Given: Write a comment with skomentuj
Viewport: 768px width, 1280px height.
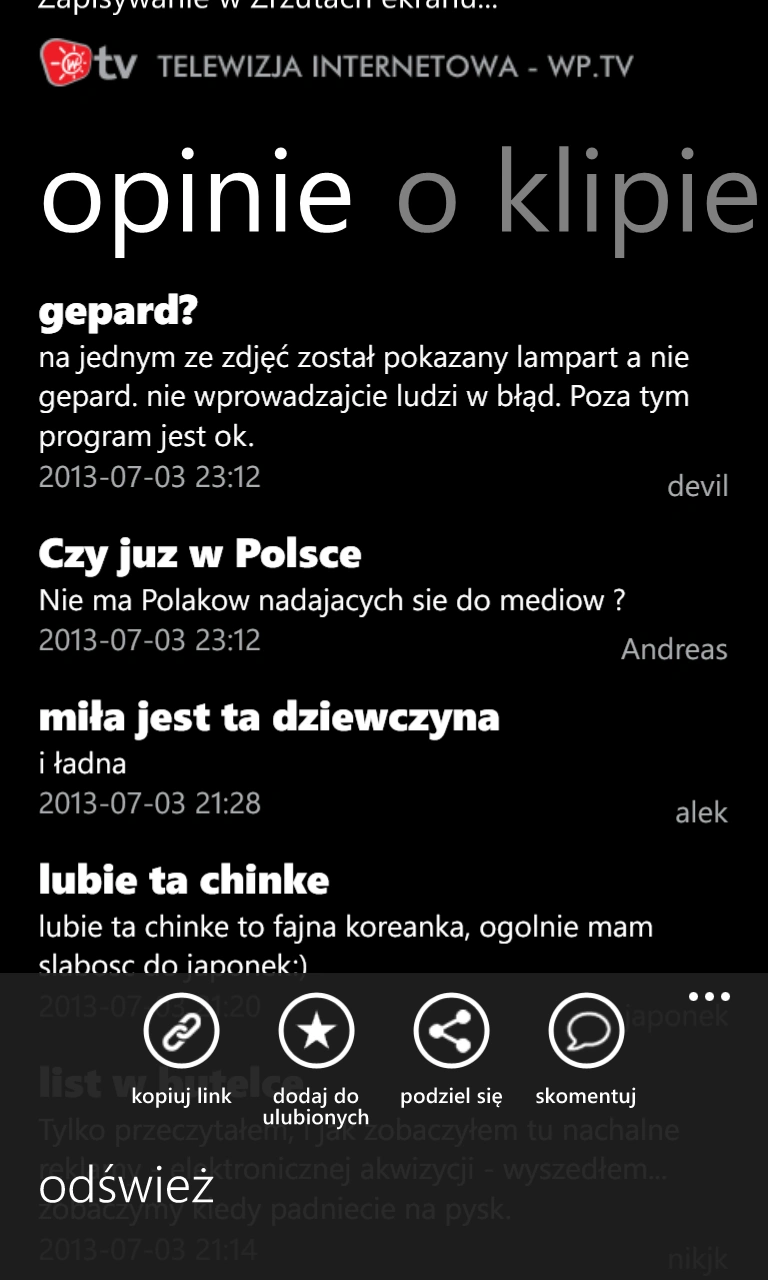Looking at the screenshot, I should [x=586, y=1031].
